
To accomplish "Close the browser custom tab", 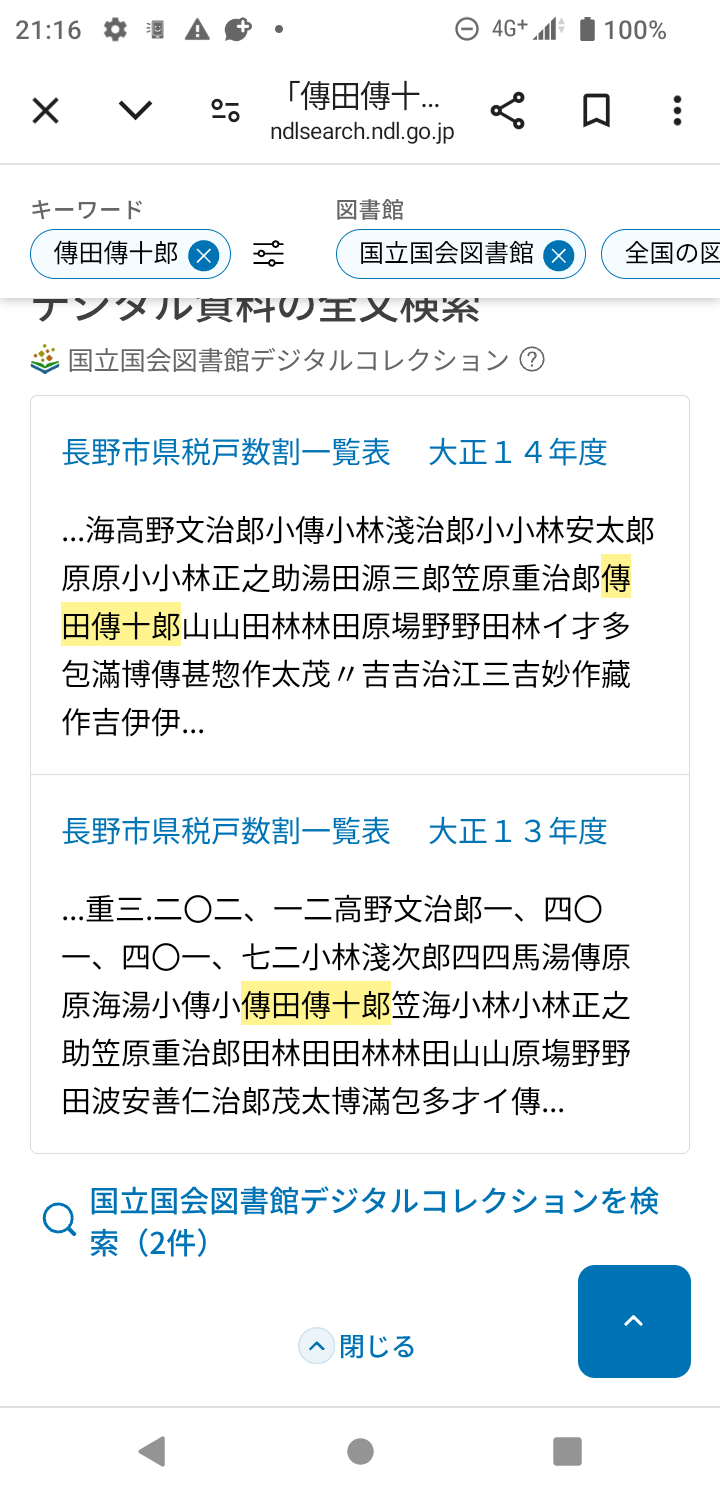I will tap(46, 111).
